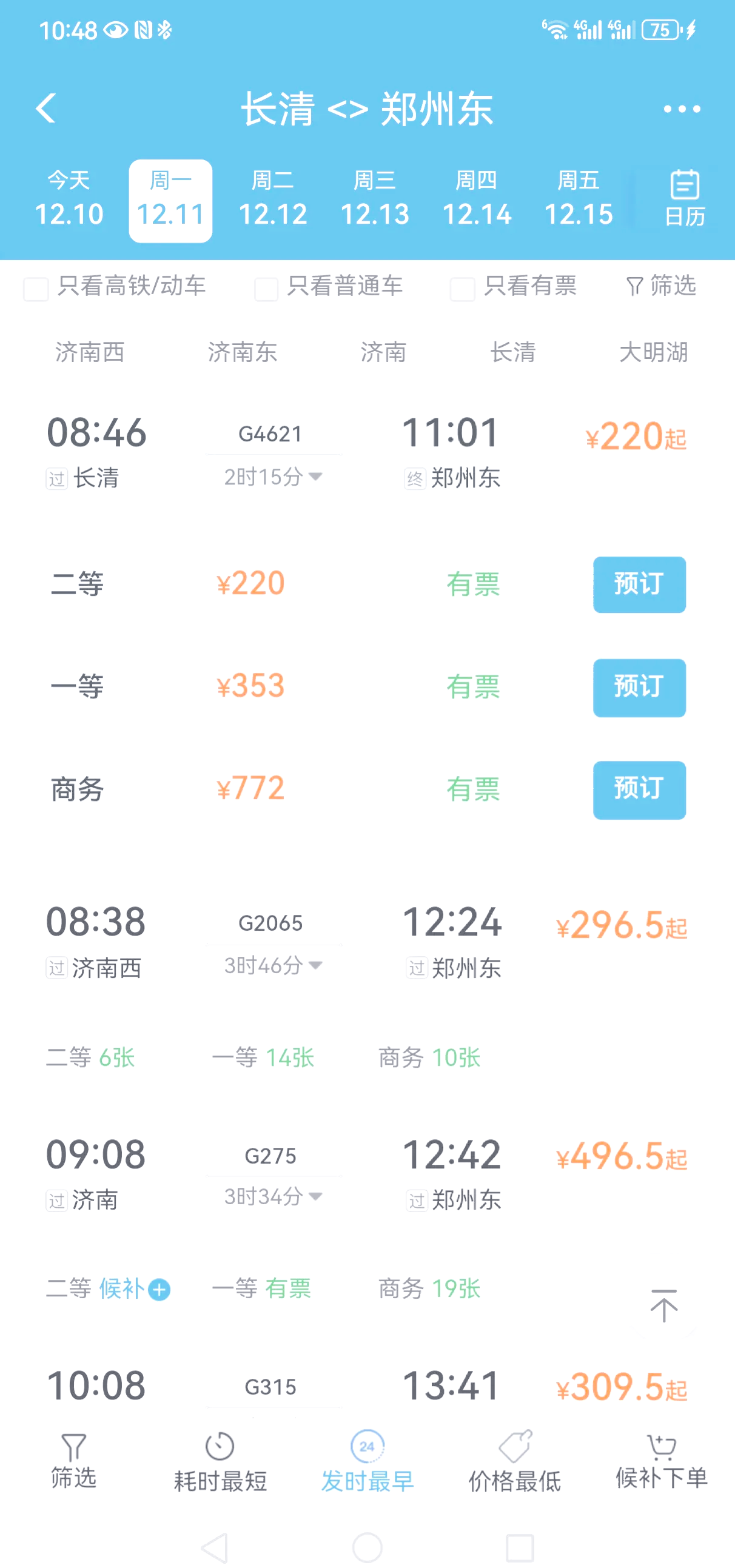Book 二等 seat on G4621

click(x=639, y=585)
